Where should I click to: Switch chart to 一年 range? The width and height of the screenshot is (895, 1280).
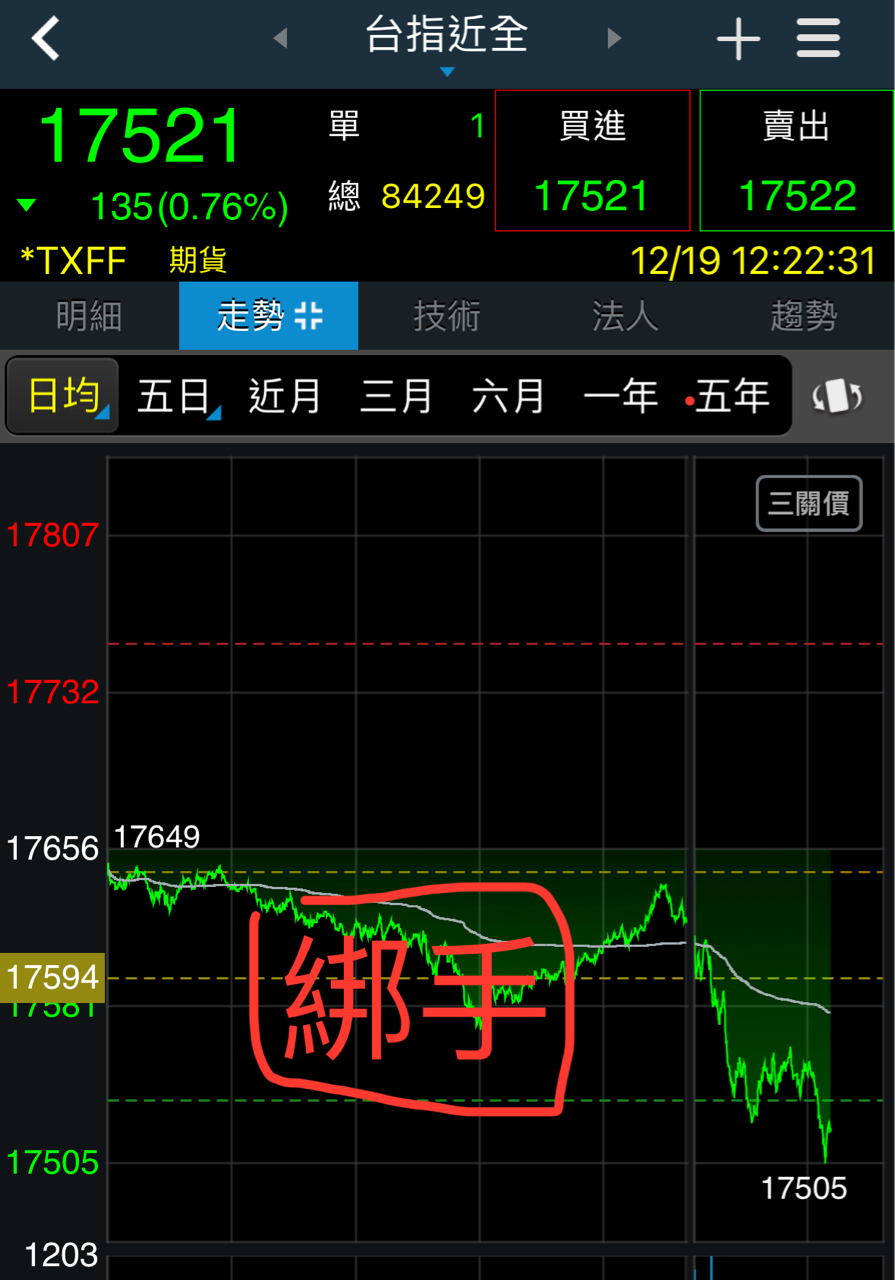coord(620,397)
